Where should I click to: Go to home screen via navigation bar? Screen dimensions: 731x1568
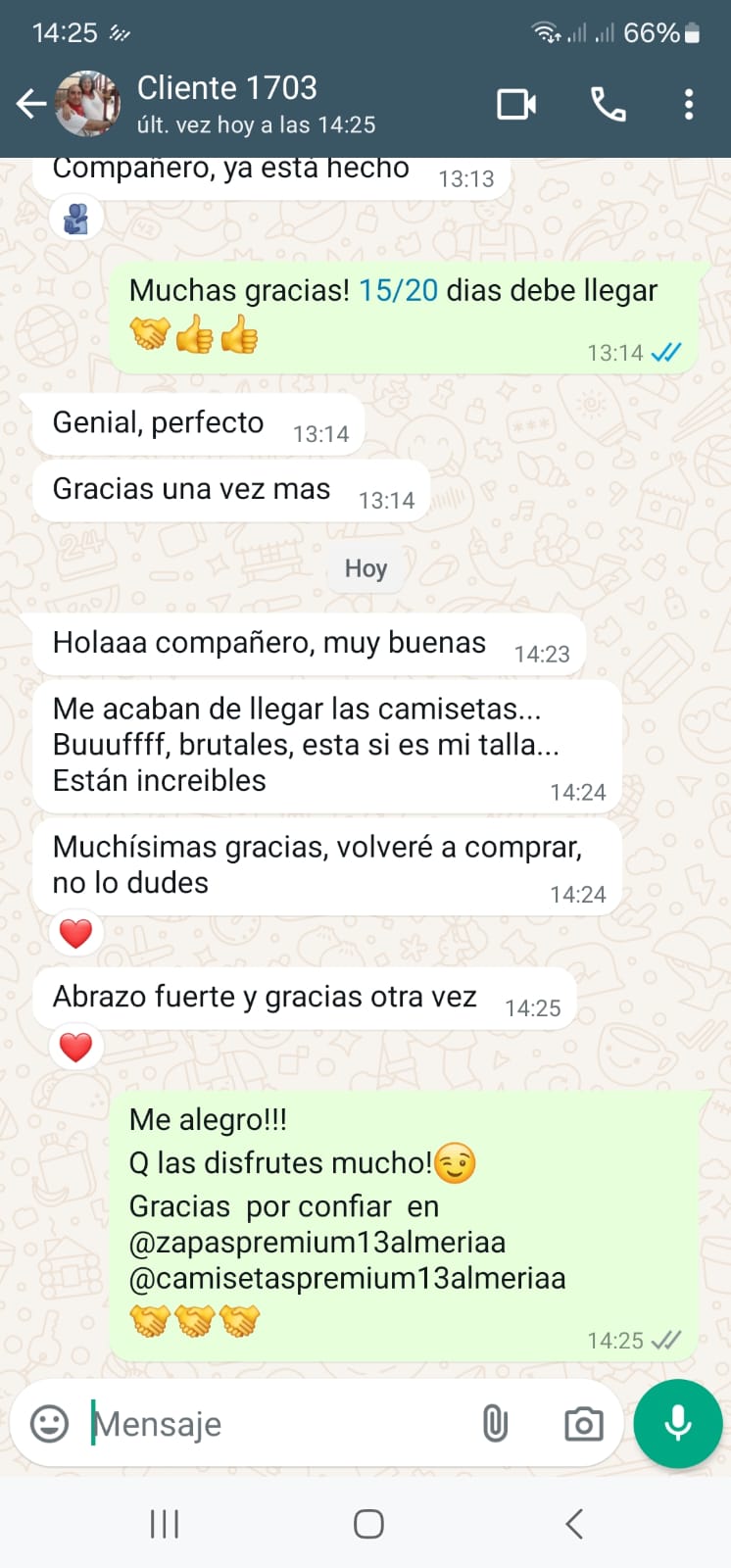(367, 1524)
